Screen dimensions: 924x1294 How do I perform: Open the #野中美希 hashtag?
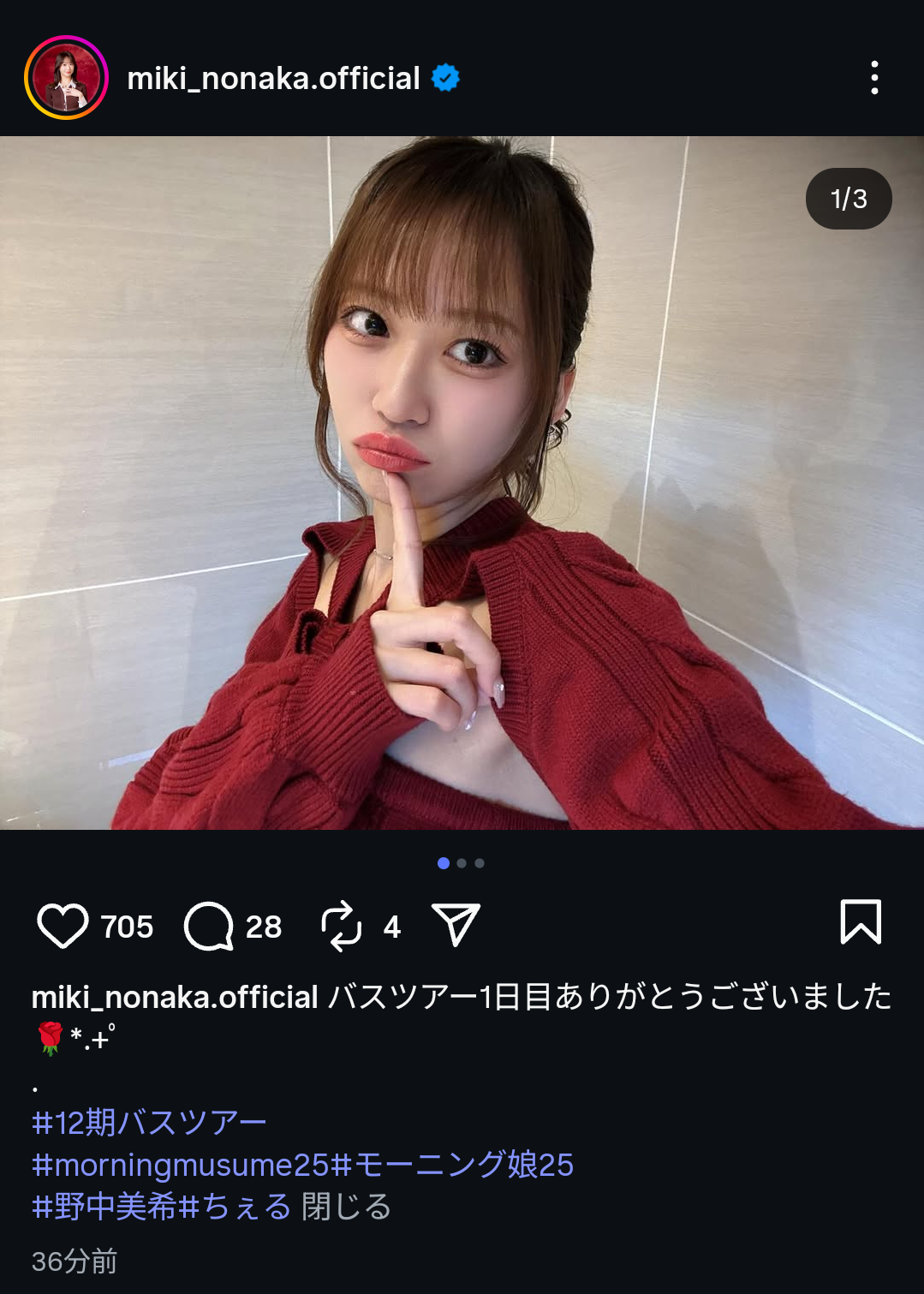tap(104, 1207)
